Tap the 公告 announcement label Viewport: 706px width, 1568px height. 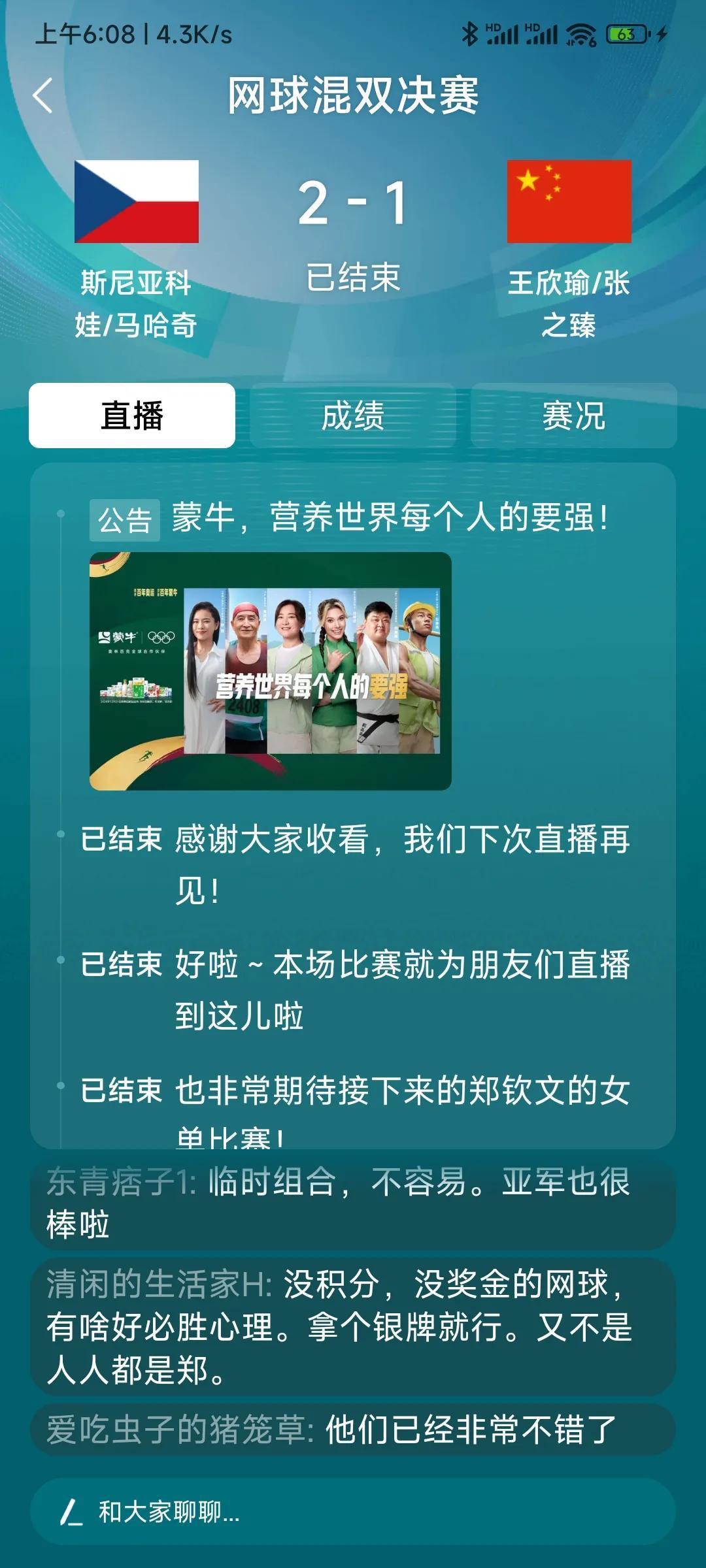[x=126, y=519]
